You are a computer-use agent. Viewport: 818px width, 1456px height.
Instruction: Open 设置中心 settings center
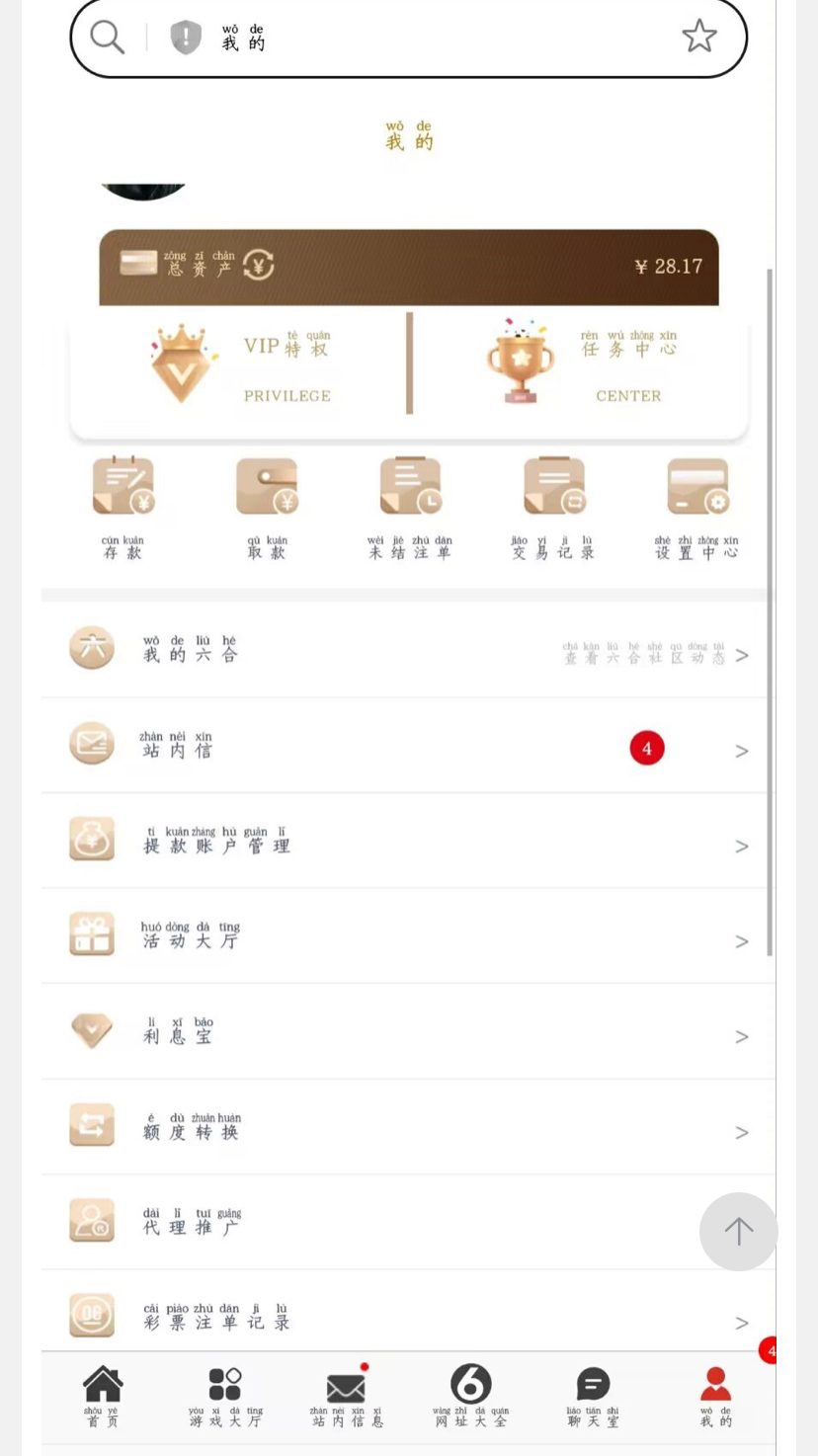(x=696, y=508)
